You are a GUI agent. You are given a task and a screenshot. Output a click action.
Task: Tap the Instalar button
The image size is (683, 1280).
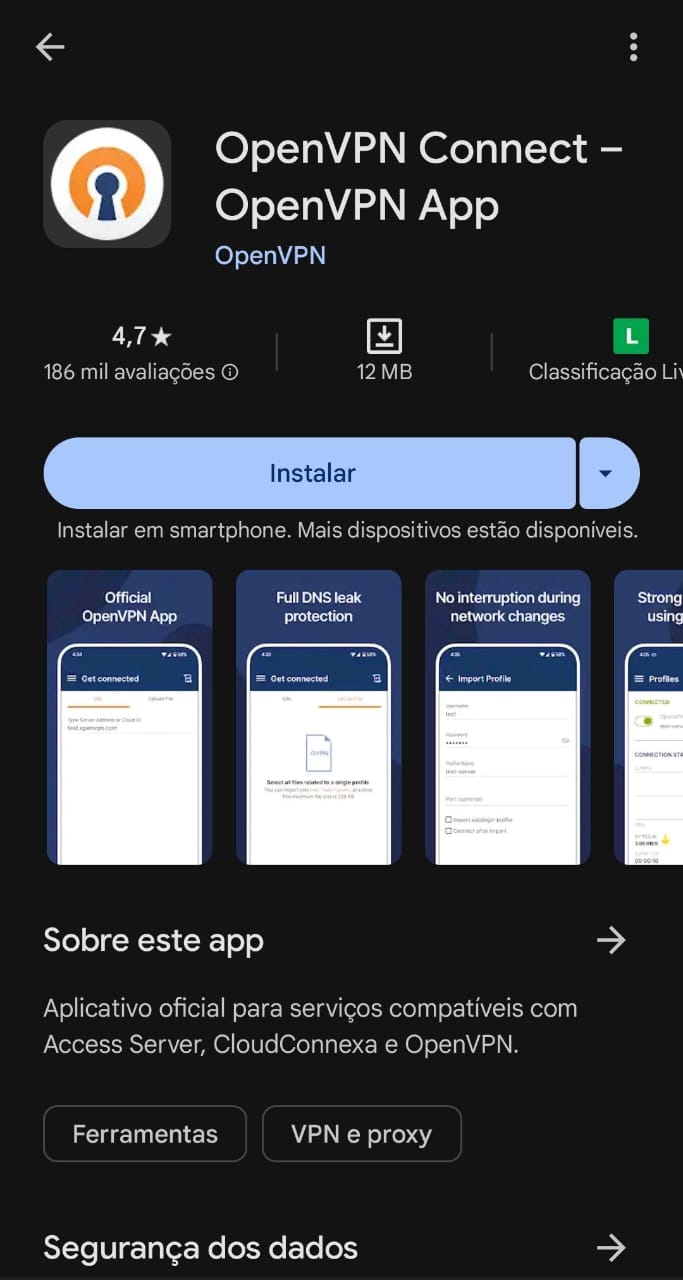point(311,473)
